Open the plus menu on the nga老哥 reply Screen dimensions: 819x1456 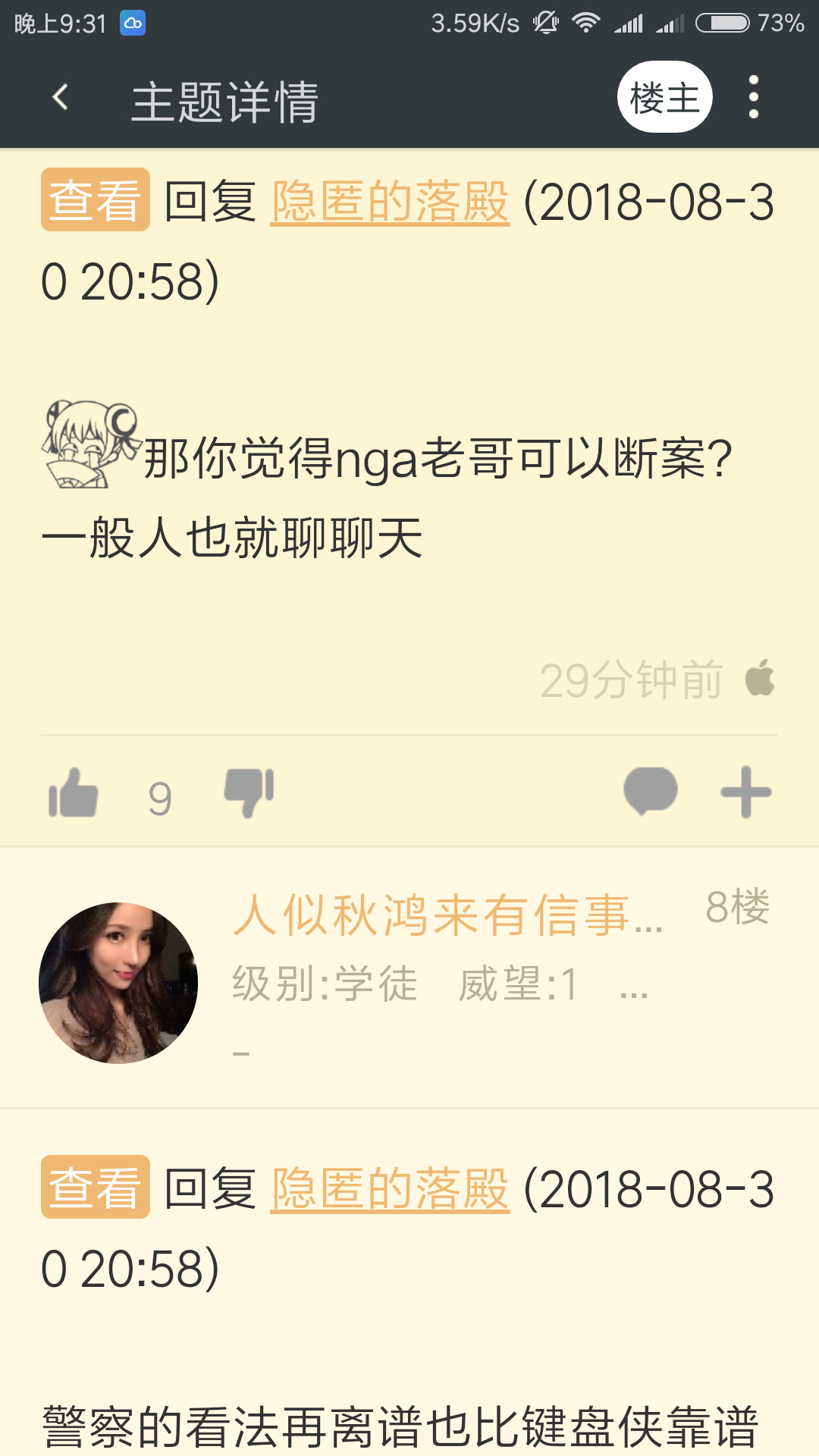pos(746,792)
